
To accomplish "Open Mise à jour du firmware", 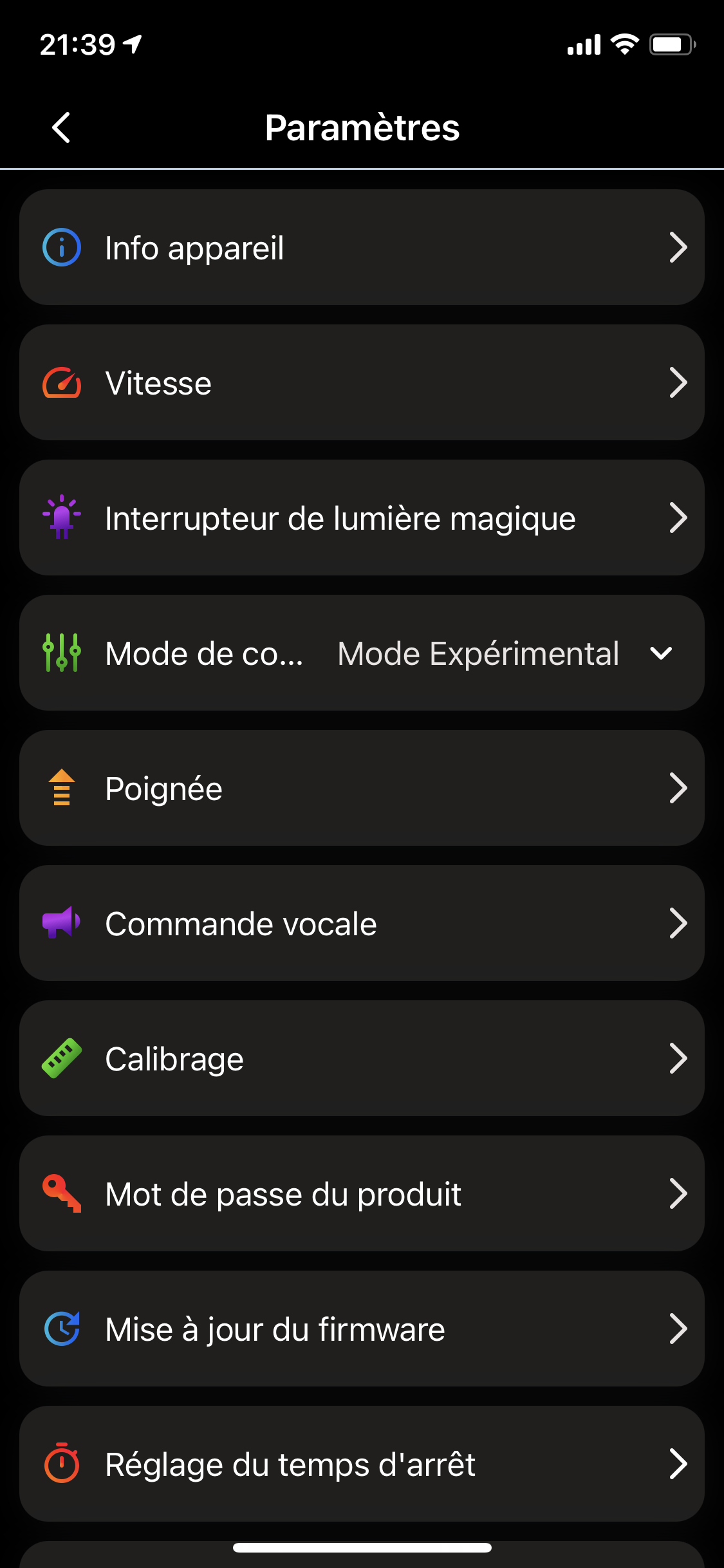I will (x=362, y=1329).
